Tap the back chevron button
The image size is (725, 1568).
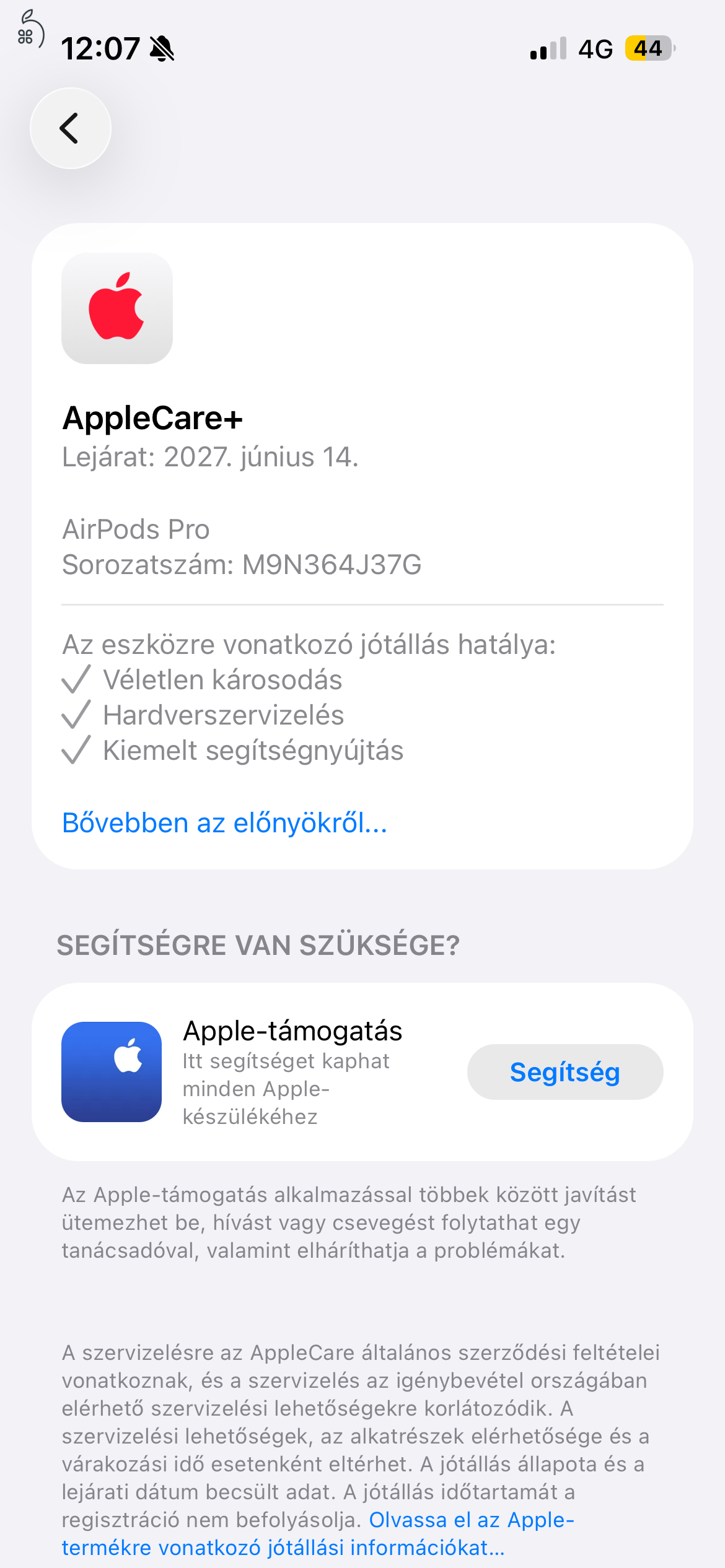70,128
